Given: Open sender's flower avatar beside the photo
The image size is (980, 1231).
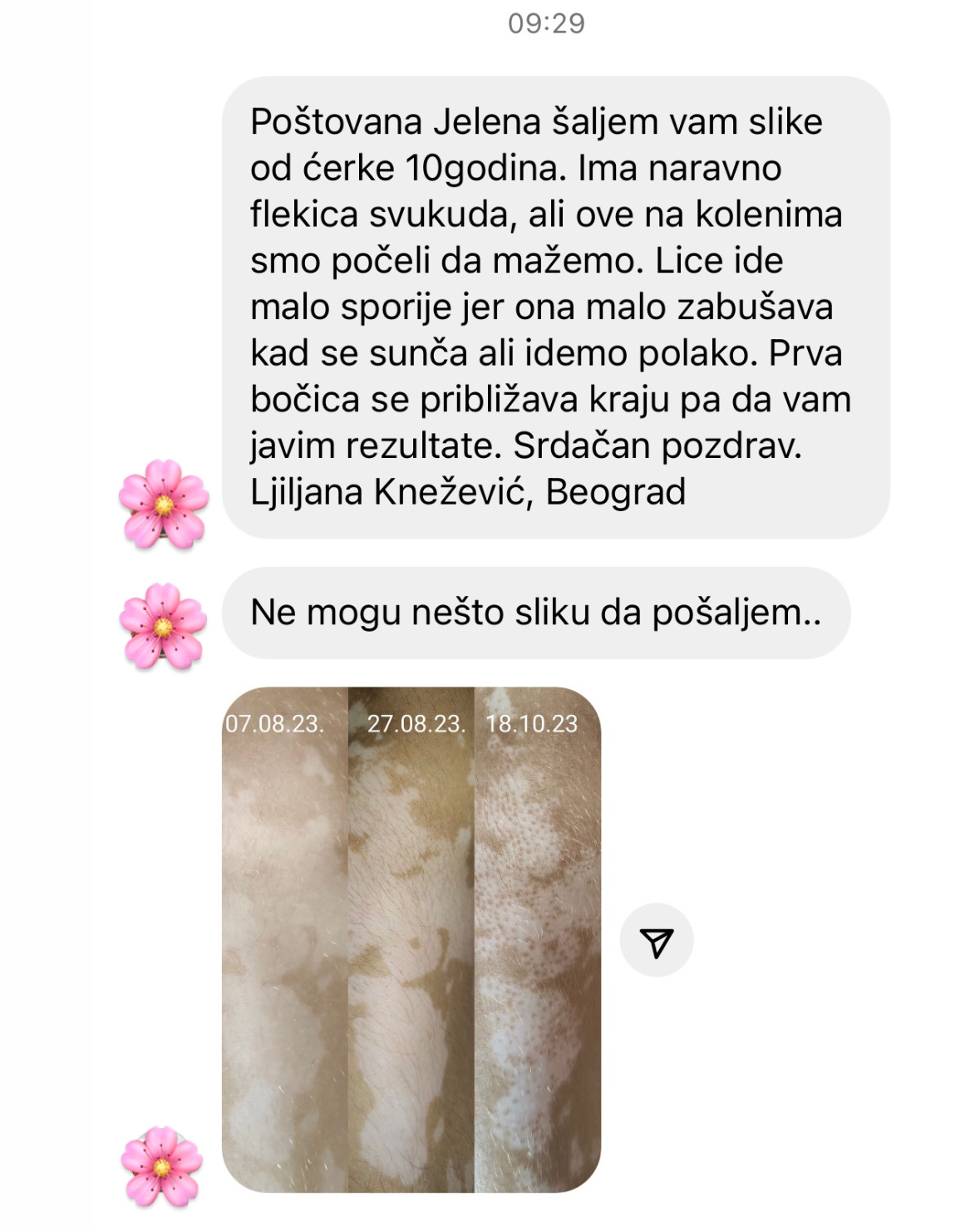Looking at the screenshot, I should click(x=162, y=1165).
